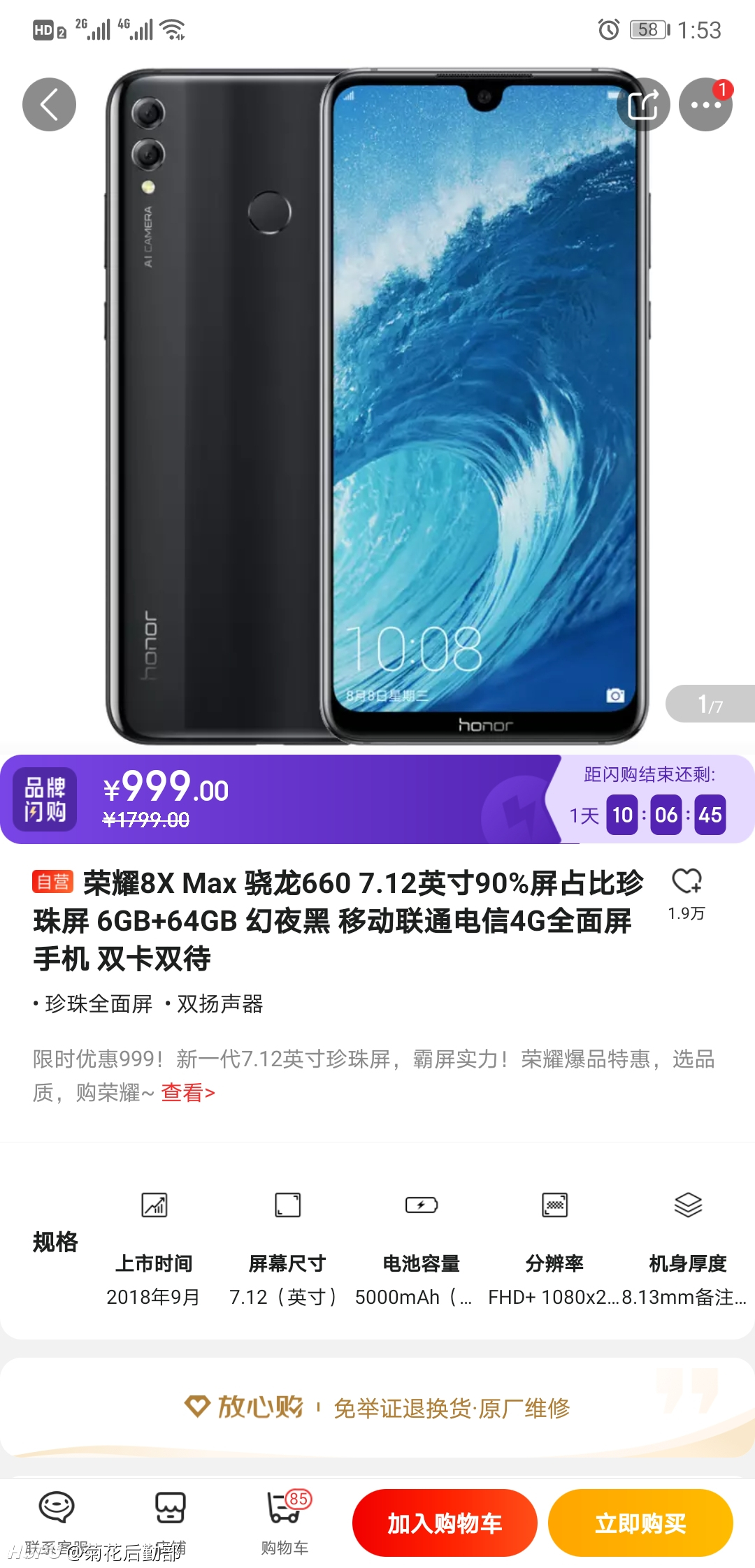Open the 放心购 guarantee banner

377,1407
